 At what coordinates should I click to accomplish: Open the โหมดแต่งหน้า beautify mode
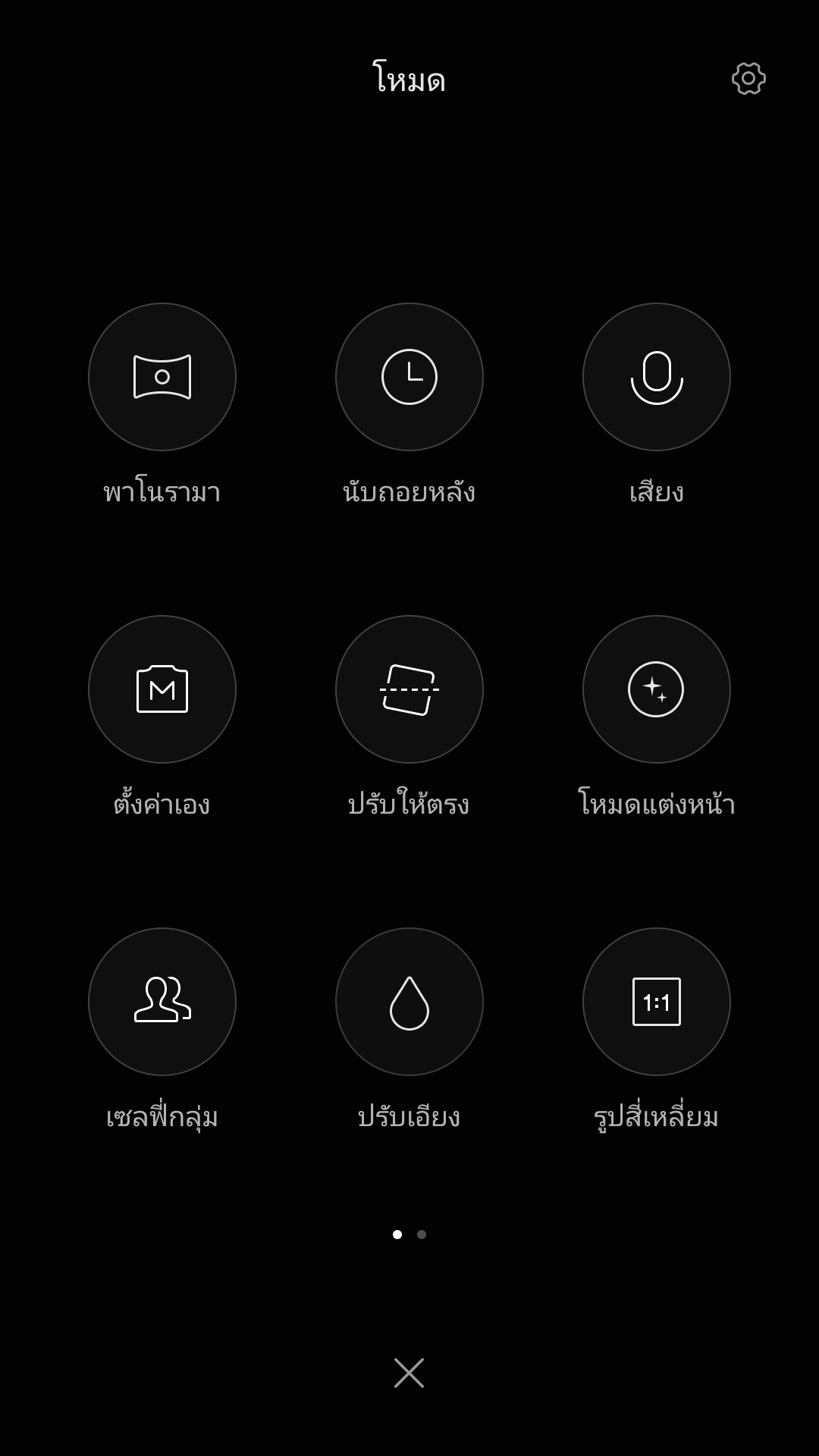(657, 689)
